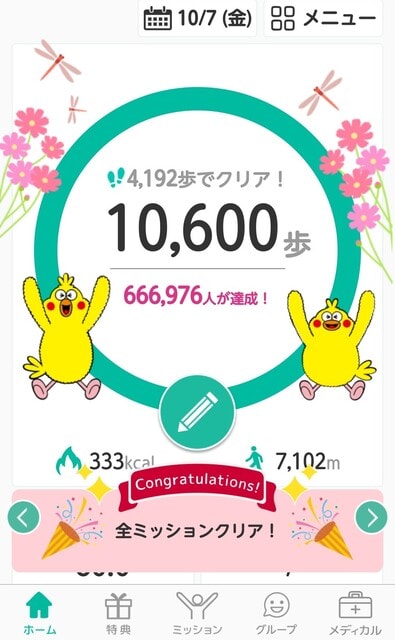Open the 10/7 date calendar picker

[x=198, y=18]
